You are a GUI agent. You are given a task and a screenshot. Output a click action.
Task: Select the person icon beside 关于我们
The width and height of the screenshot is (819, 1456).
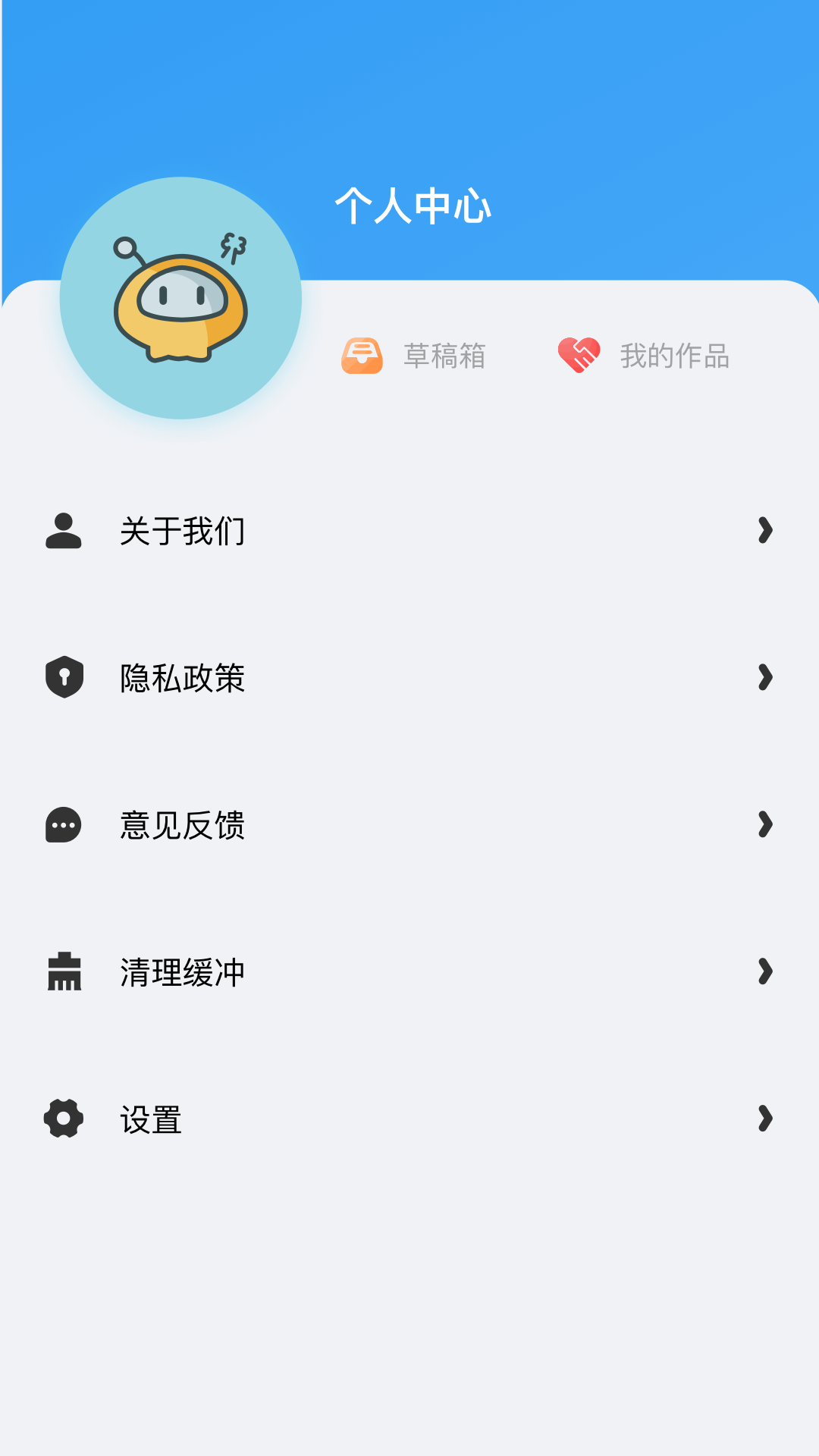[64, 532]
